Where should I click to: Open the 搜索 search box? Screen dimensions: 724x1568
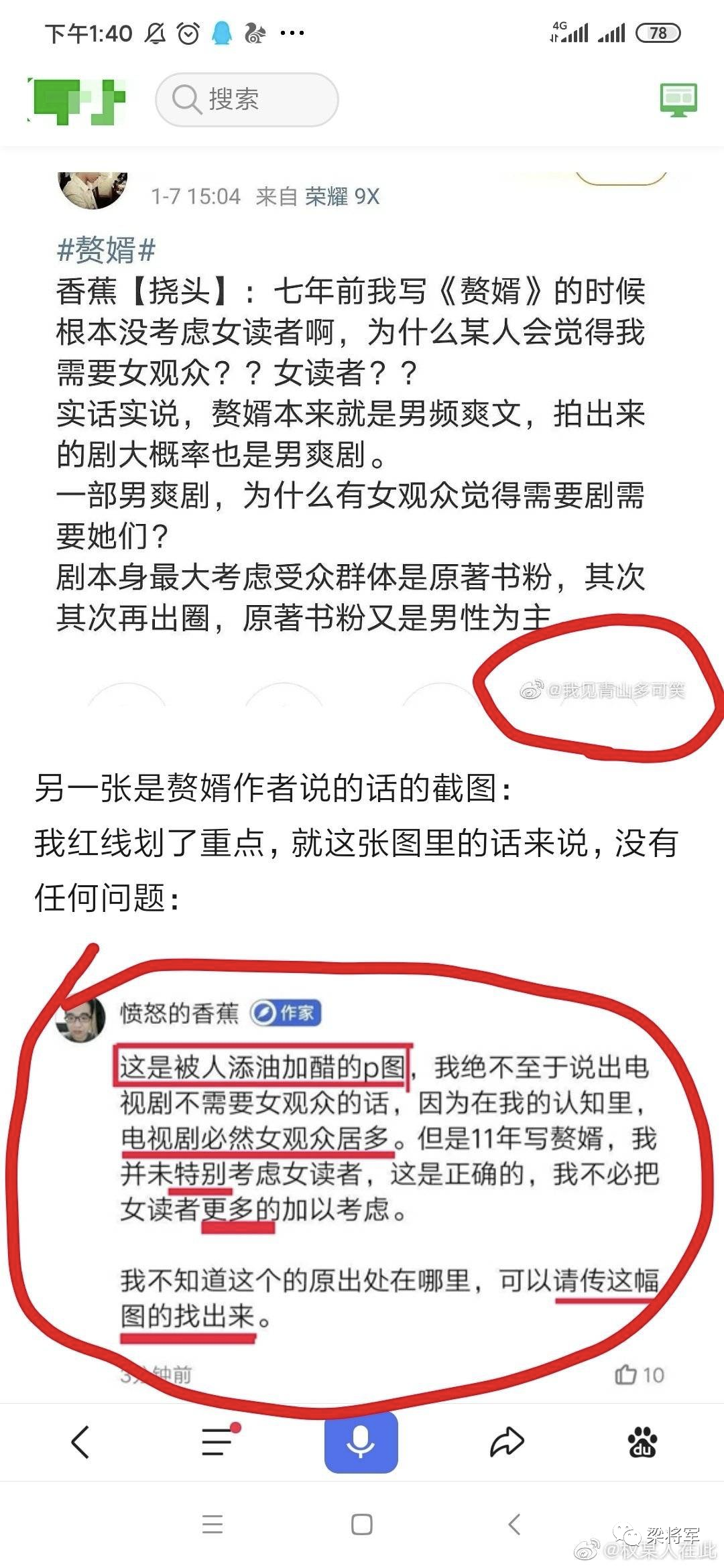pos(247,100)
